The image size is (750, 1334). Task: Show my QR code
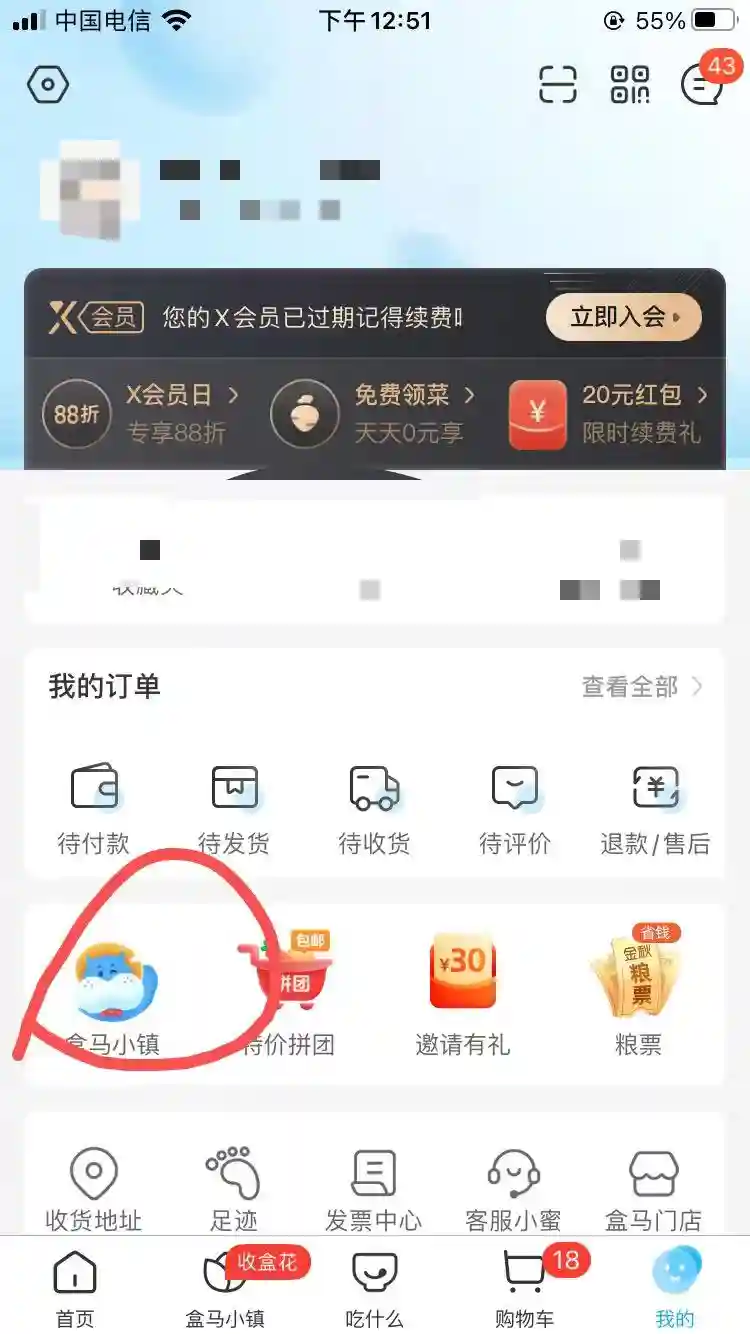[x=630, y=84]
